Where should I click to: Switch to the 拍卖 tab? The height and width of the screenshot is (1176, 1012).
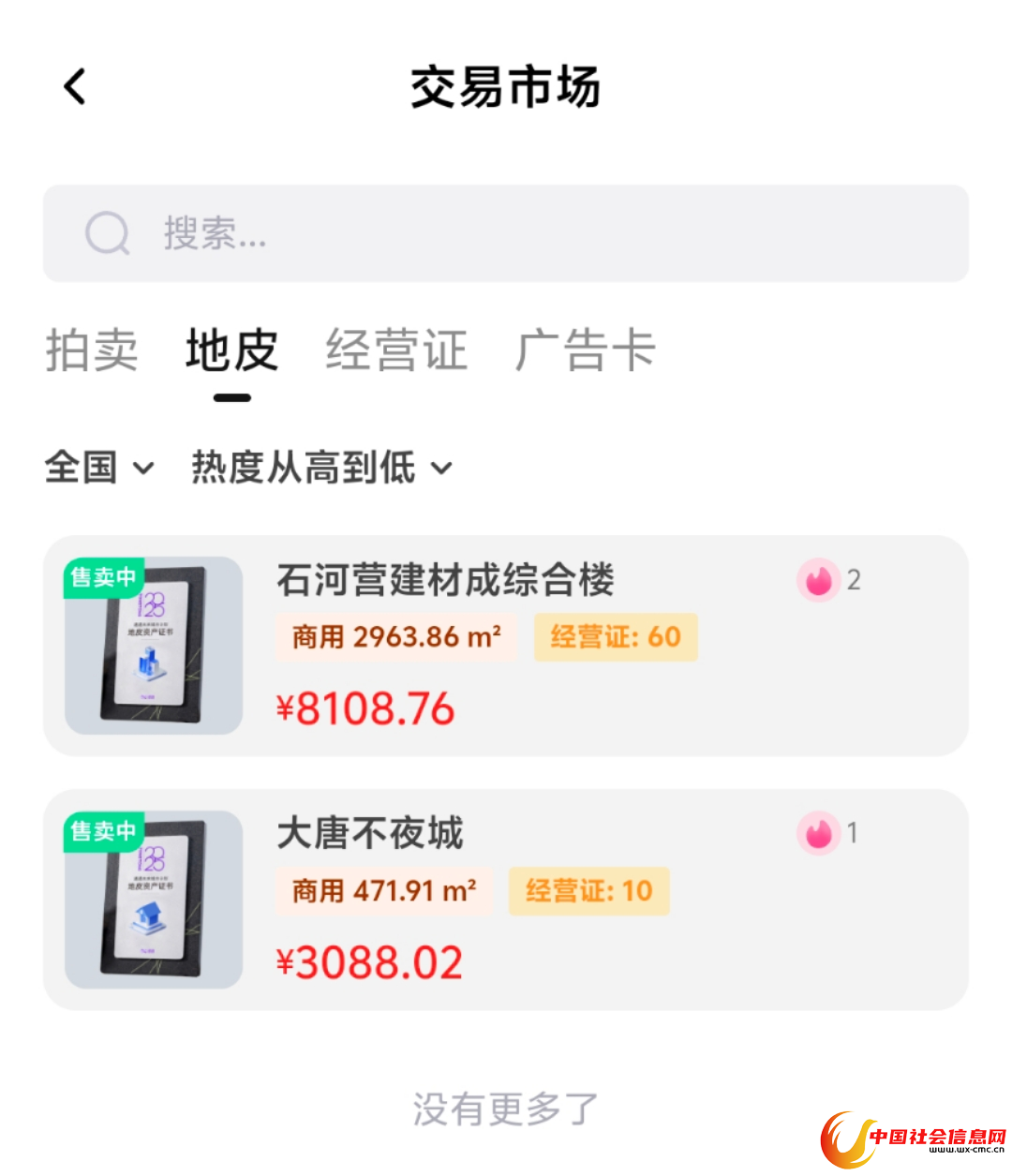pyautogui.click(x=92, y=350)
